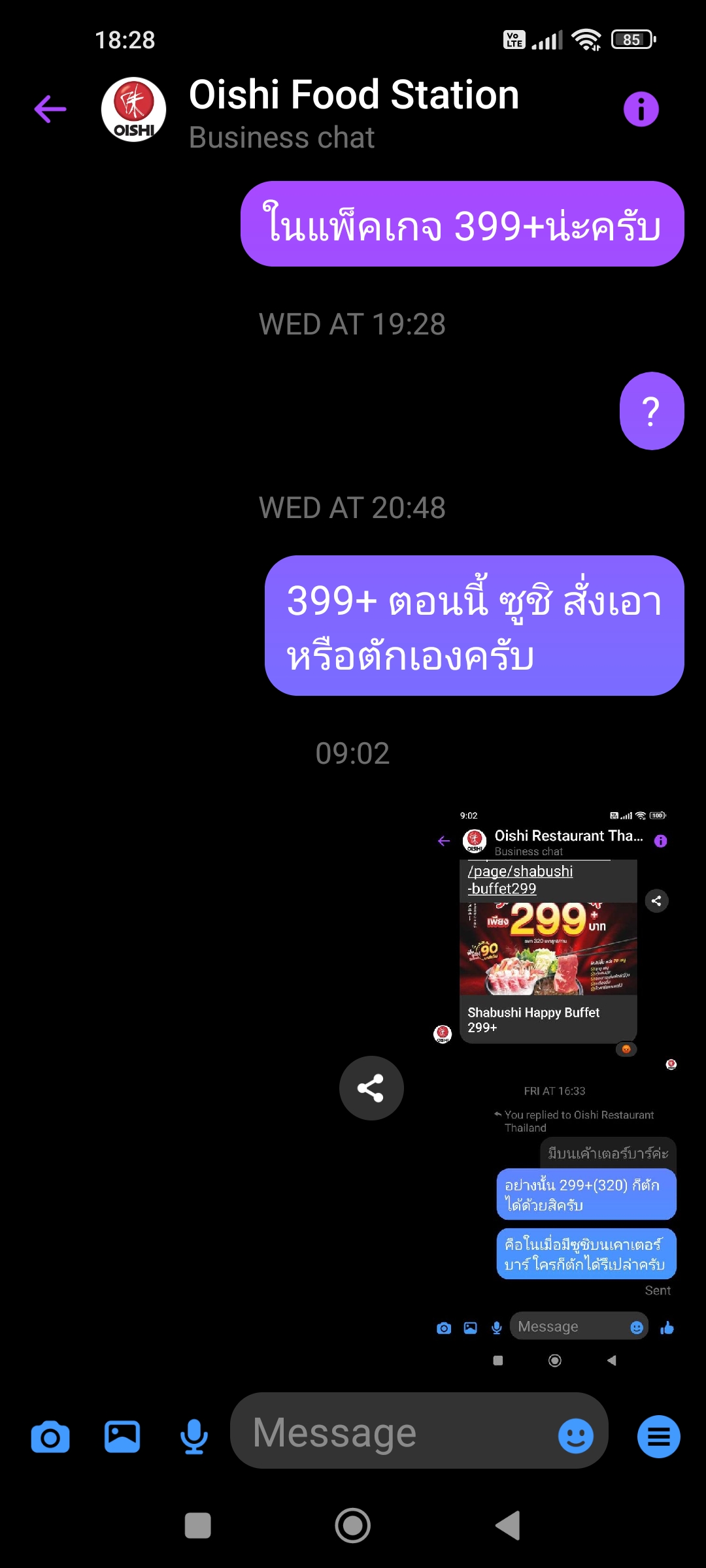Record a voice message with microphone
706x1568 pixels.
[194, 1437]
